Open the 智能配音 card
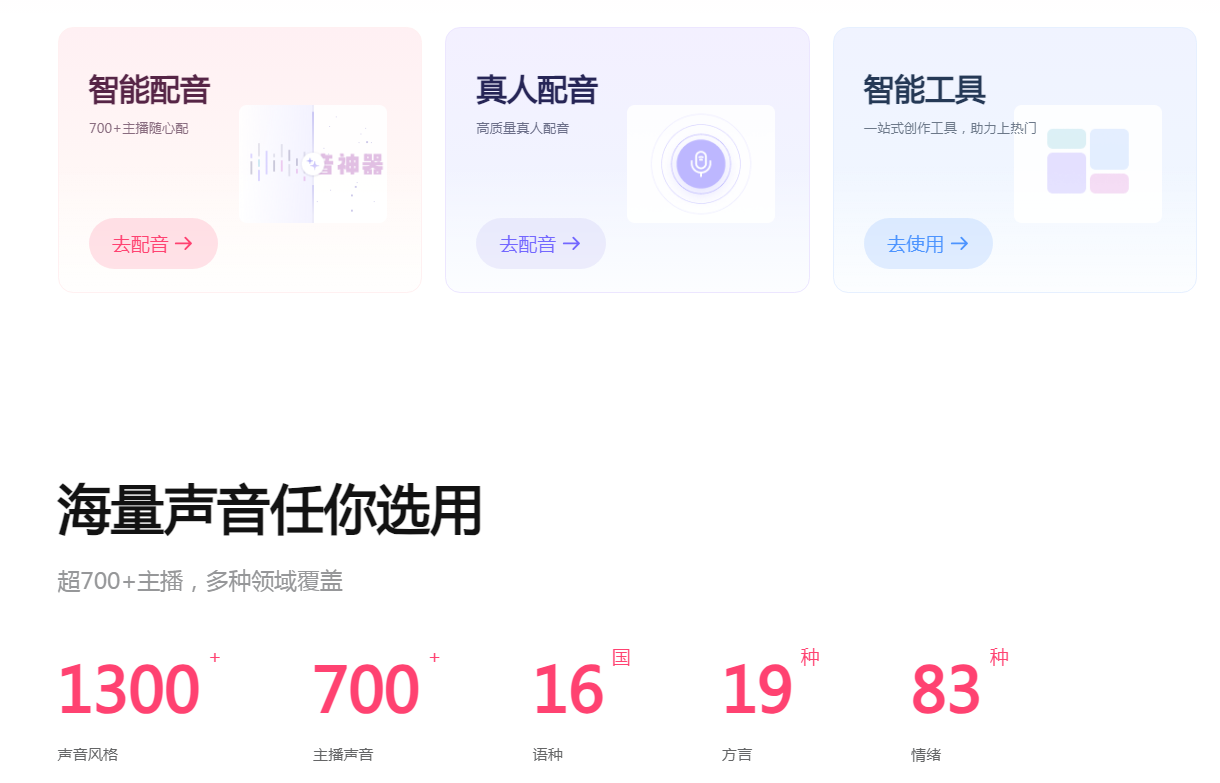The width and height of the screenshot is (1220, 783). [x=150, y=90]
